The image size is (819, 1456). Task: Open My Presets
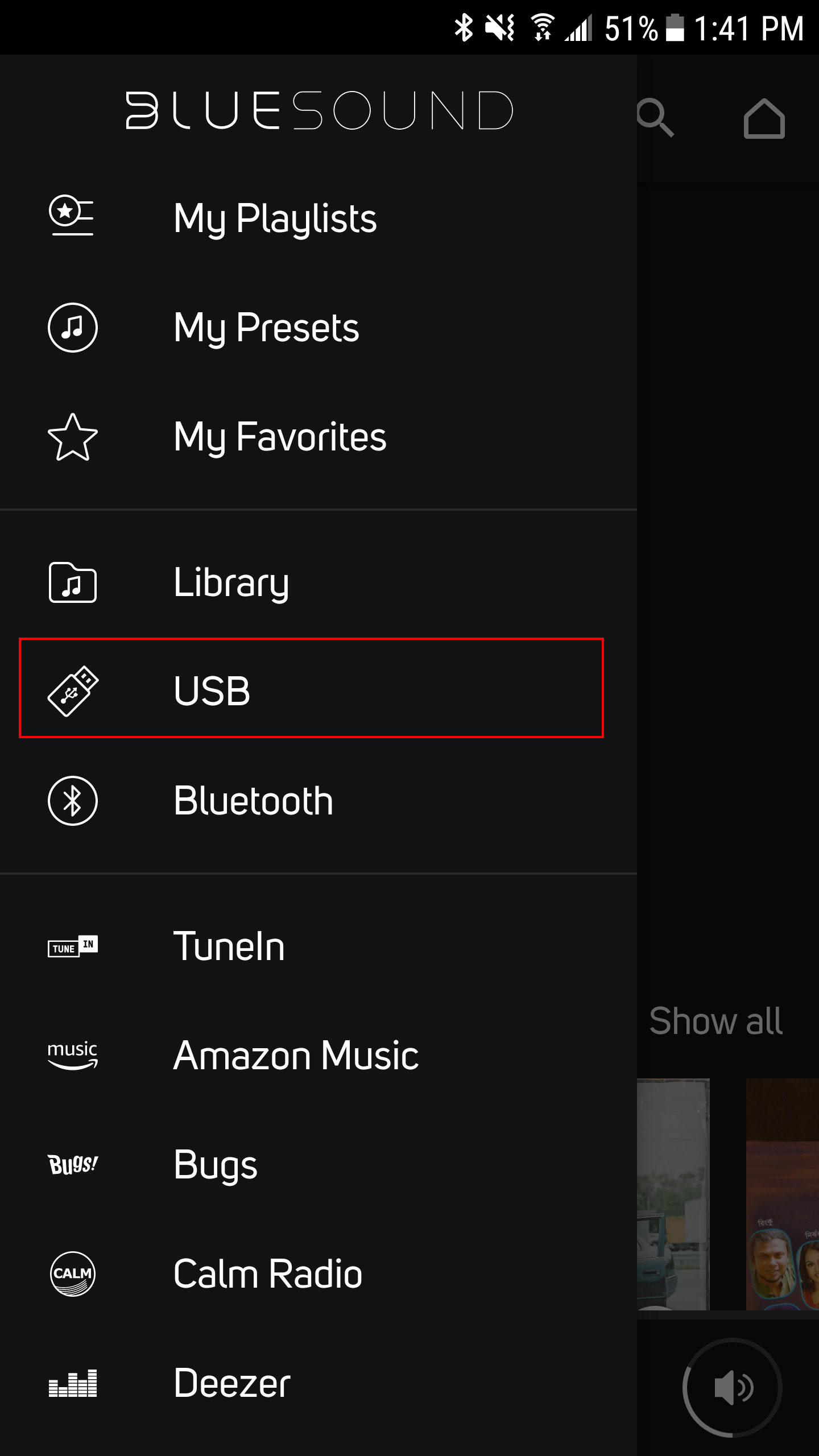(318, 327)
